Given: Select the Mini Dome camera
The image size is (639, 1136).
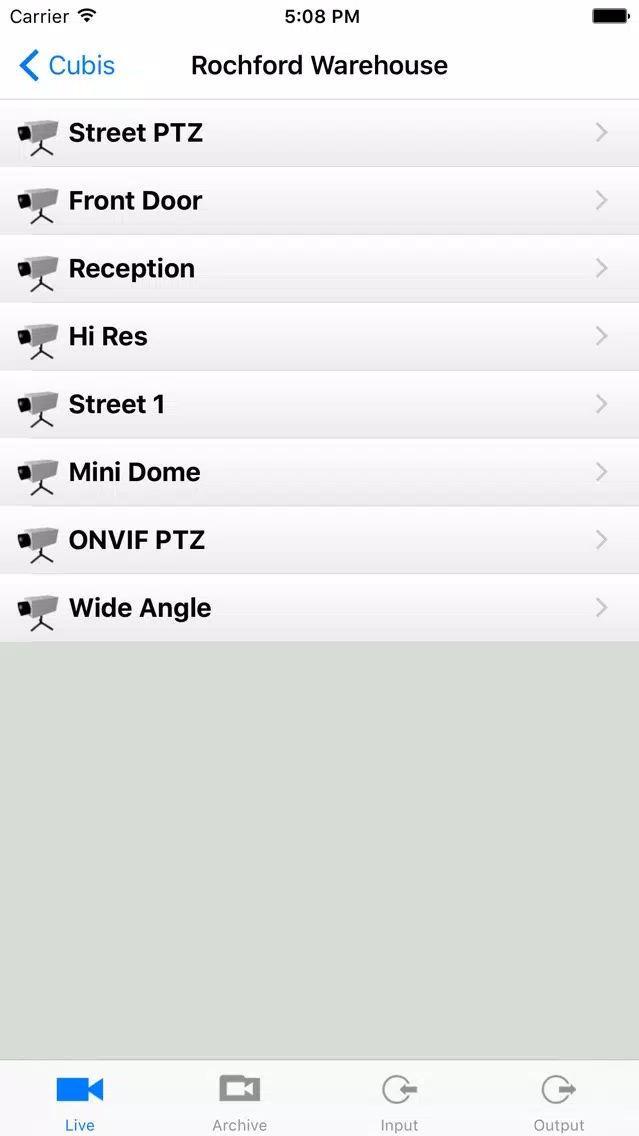Looking at the screenshot, I should tap(320, 472).
